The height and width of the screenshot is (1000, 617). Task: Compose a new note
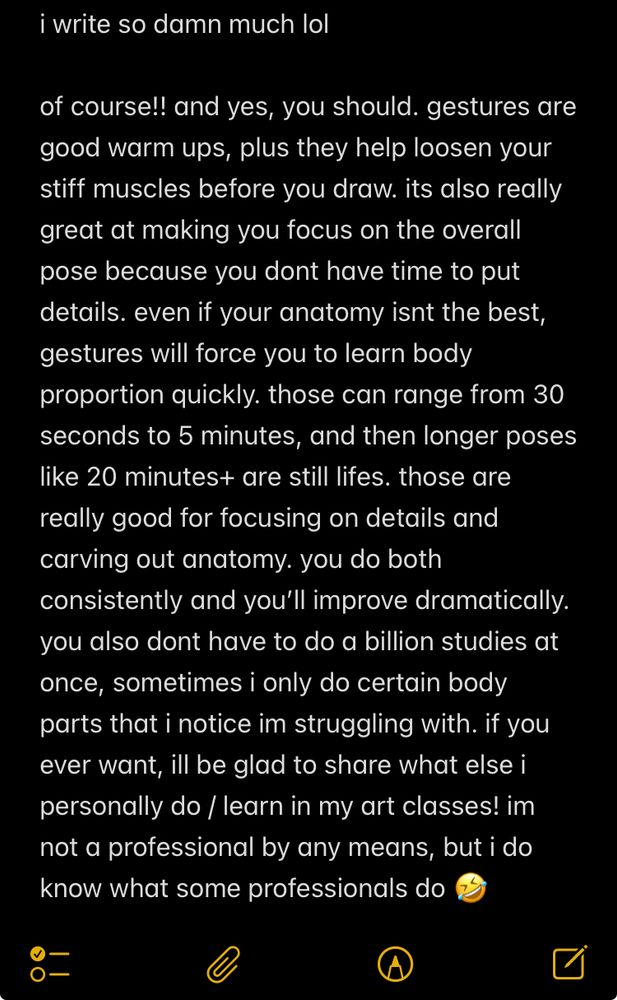click(569, 962)
